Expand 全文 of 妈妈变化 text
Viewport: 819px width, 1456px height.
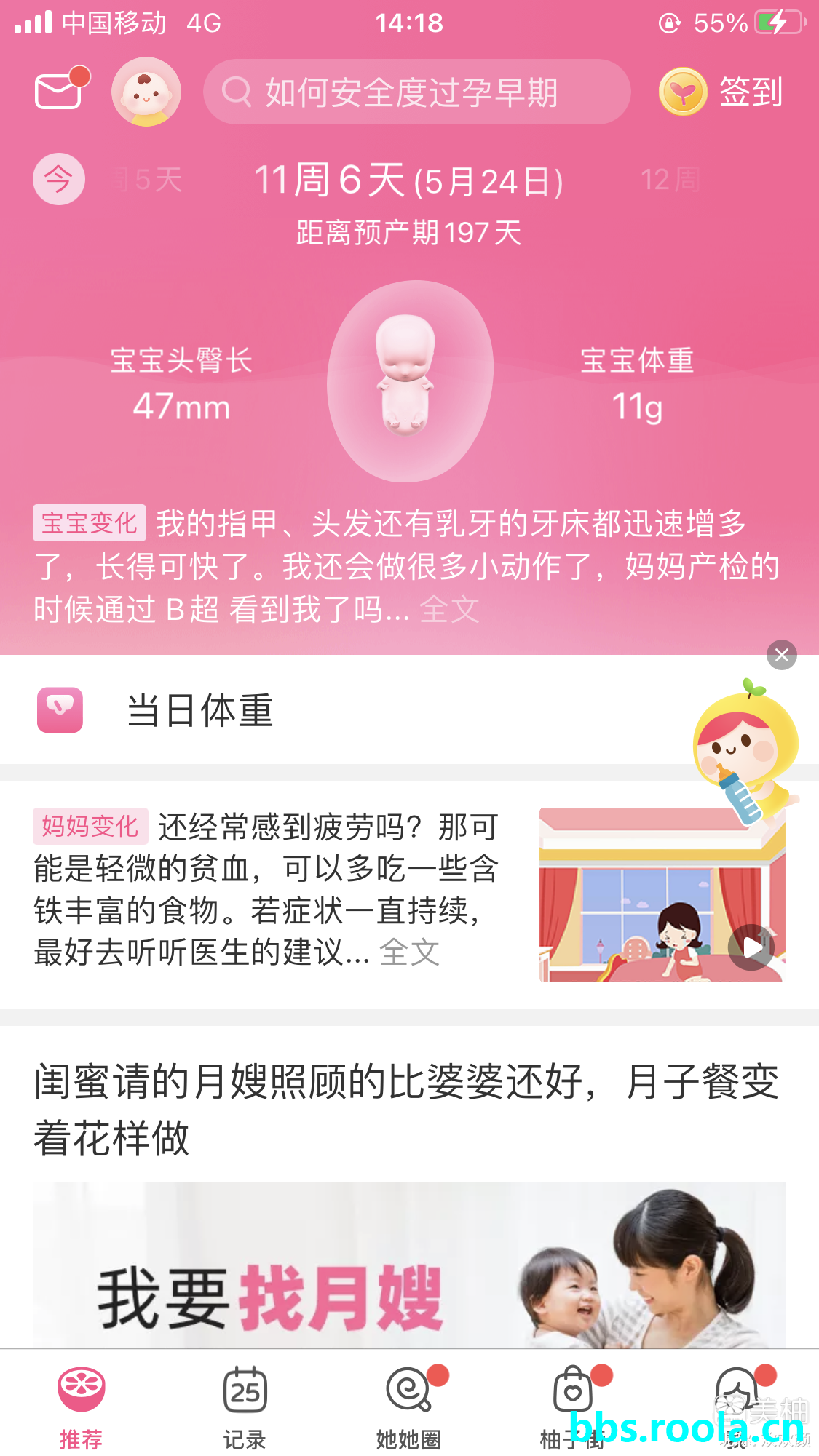pyautogui.click(x=410, y=952)
